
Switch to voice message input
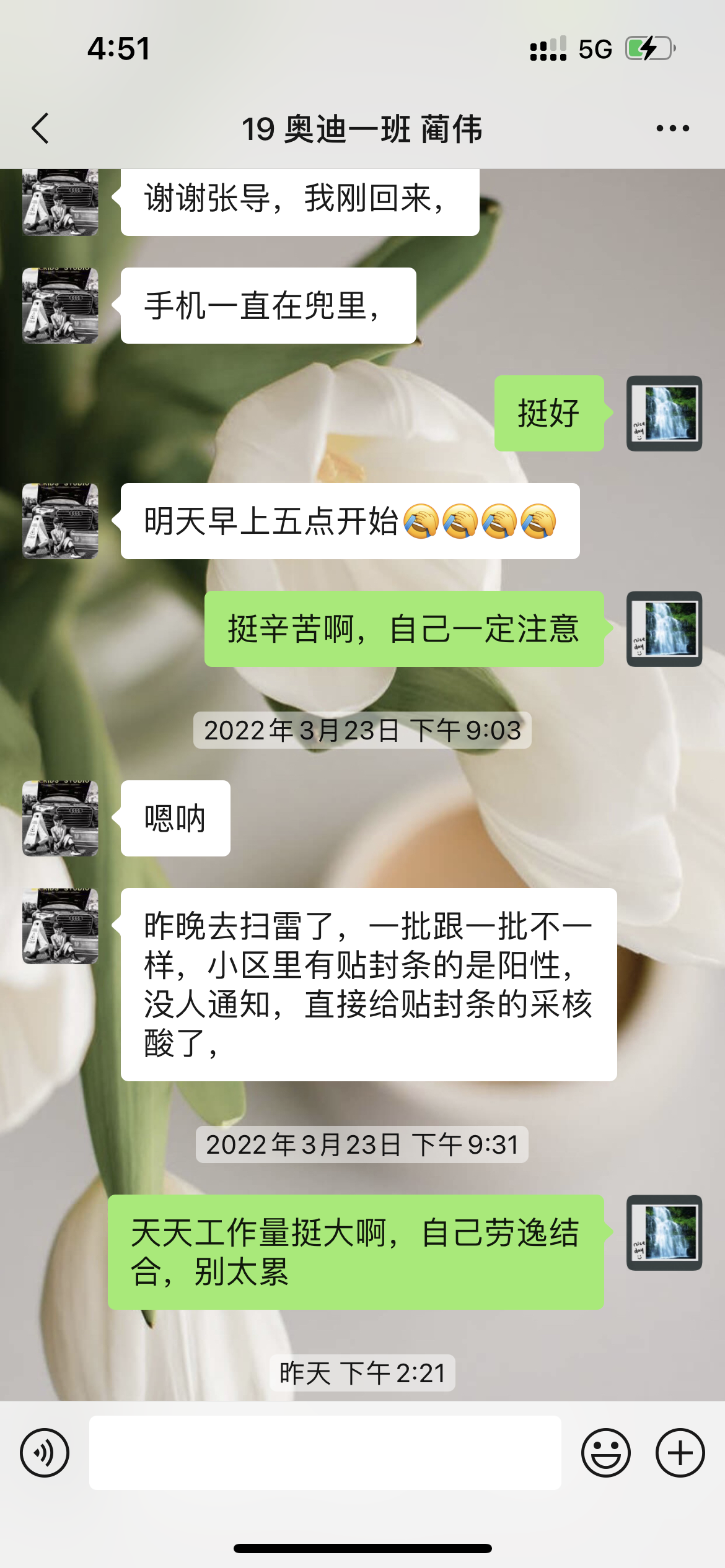45,1453
